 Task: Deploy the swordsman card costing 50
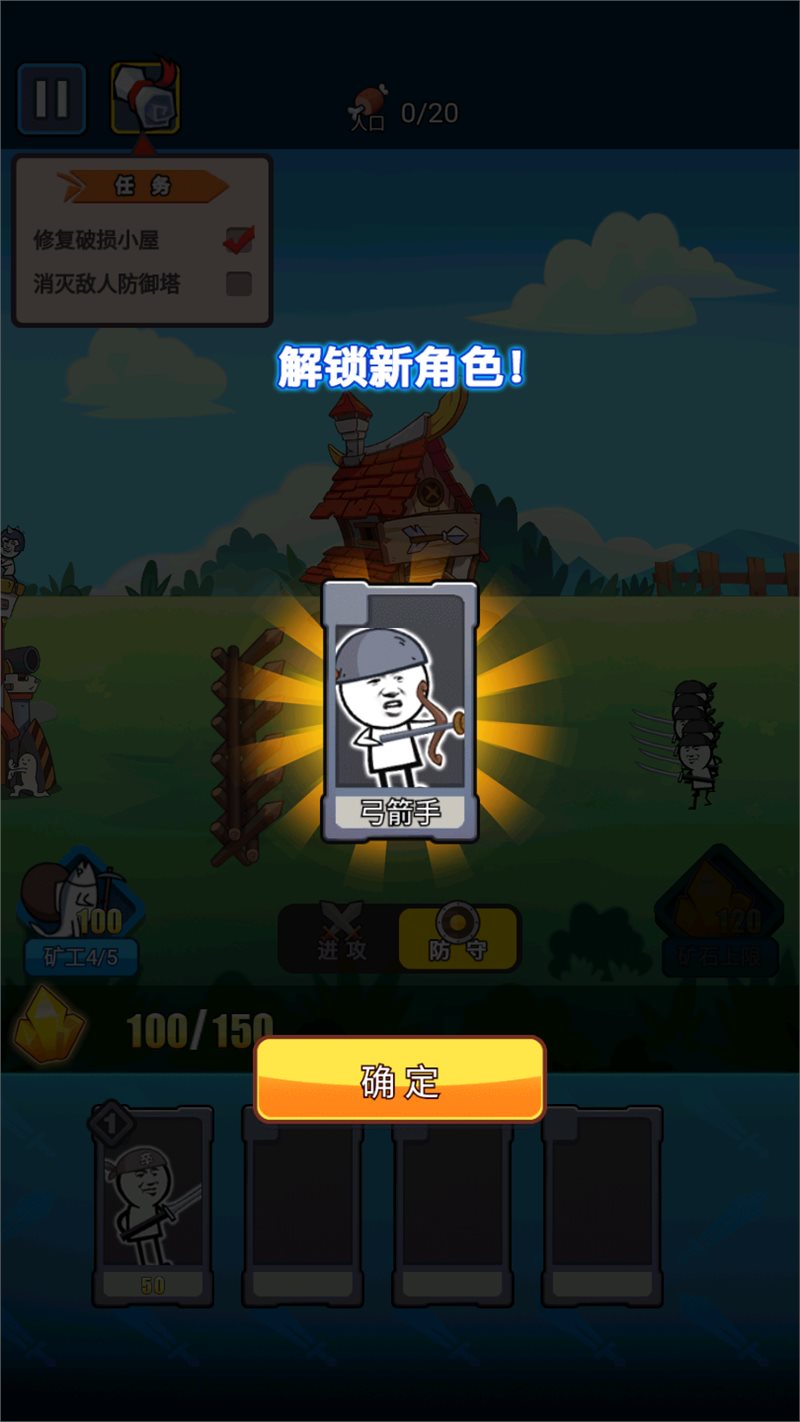[x=153, y=1205]
